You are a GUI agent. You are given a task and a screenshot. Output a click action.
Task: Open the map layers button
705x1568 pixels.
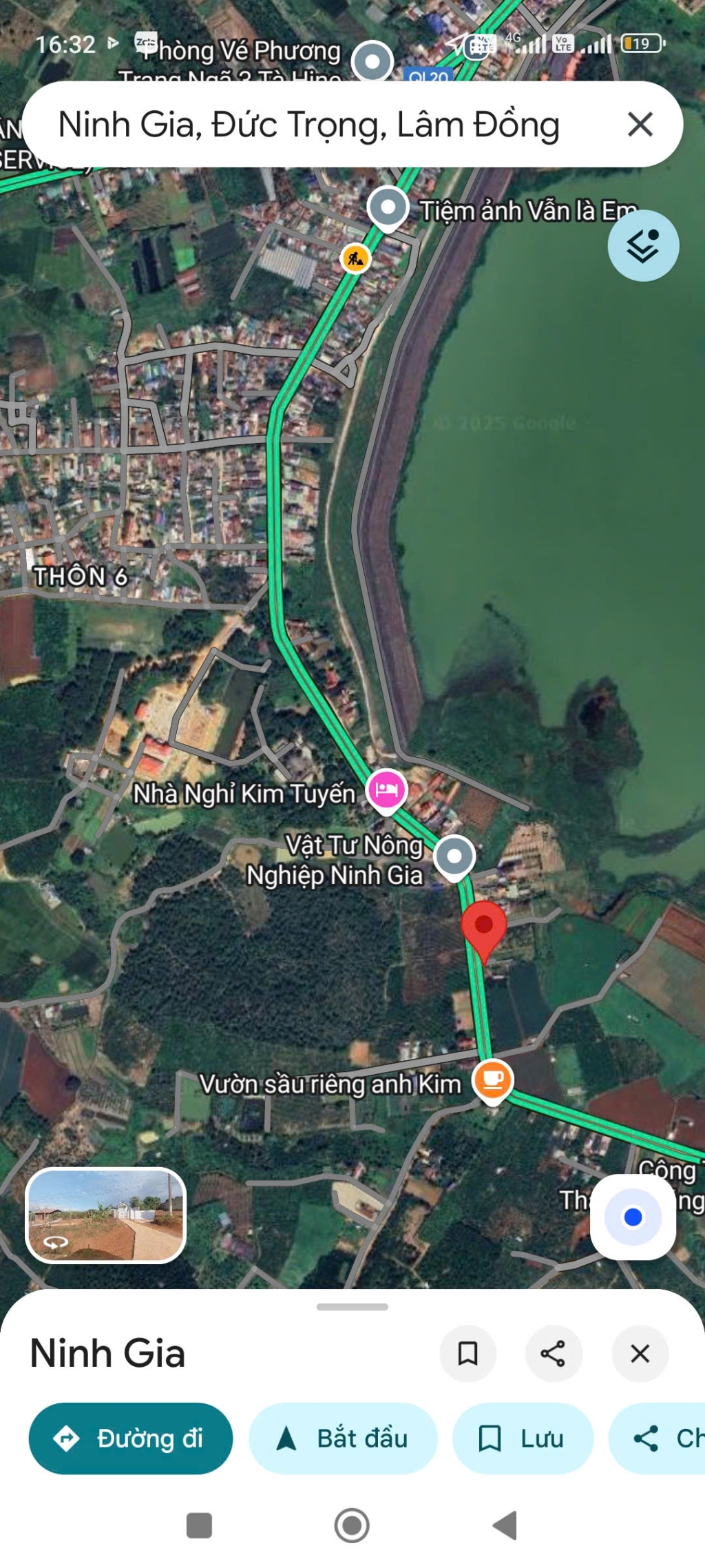click(643, 245)
